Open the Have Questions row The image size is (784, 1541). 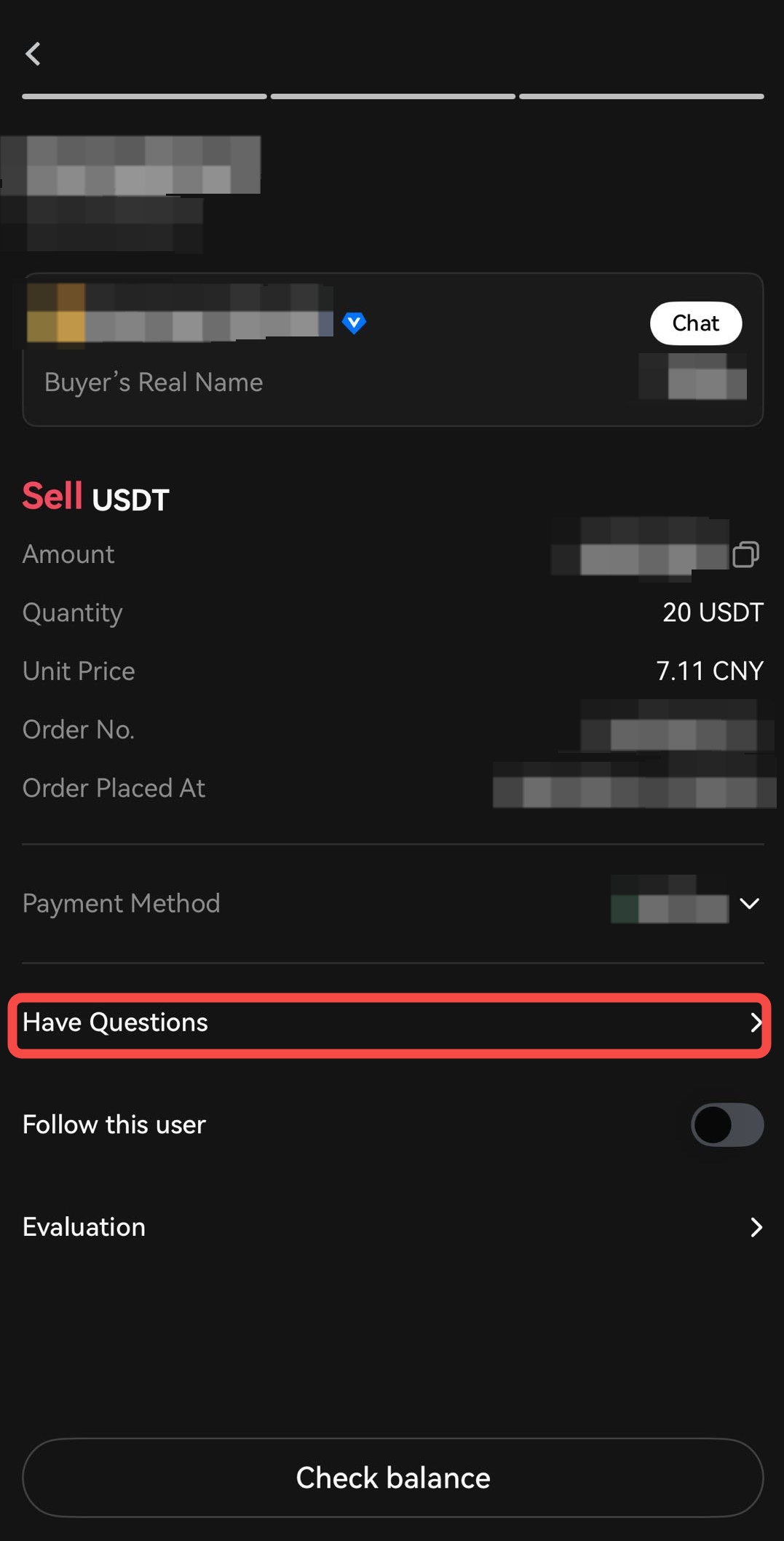[x=392, y=1022]
